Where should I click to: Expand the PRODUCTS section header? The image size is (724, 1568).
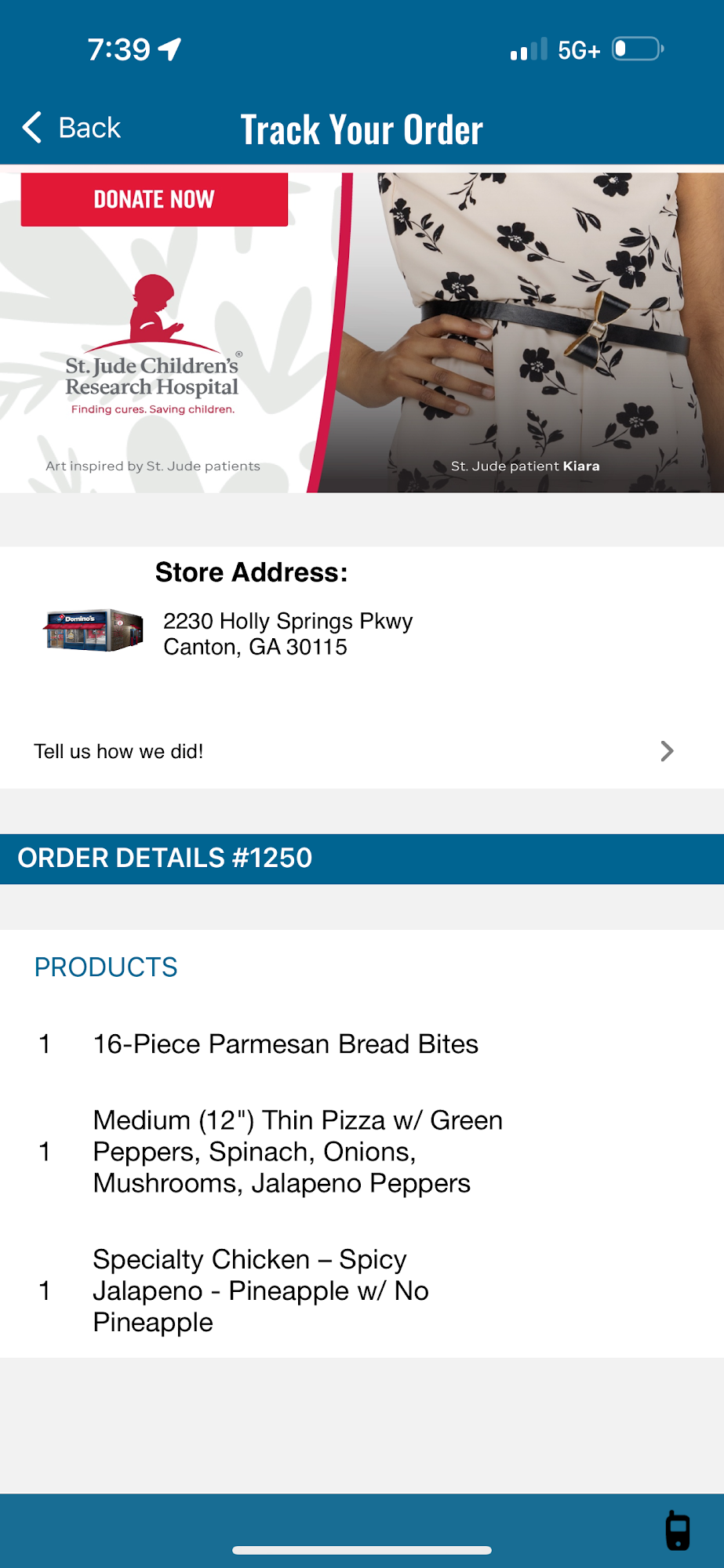(105, 967)
